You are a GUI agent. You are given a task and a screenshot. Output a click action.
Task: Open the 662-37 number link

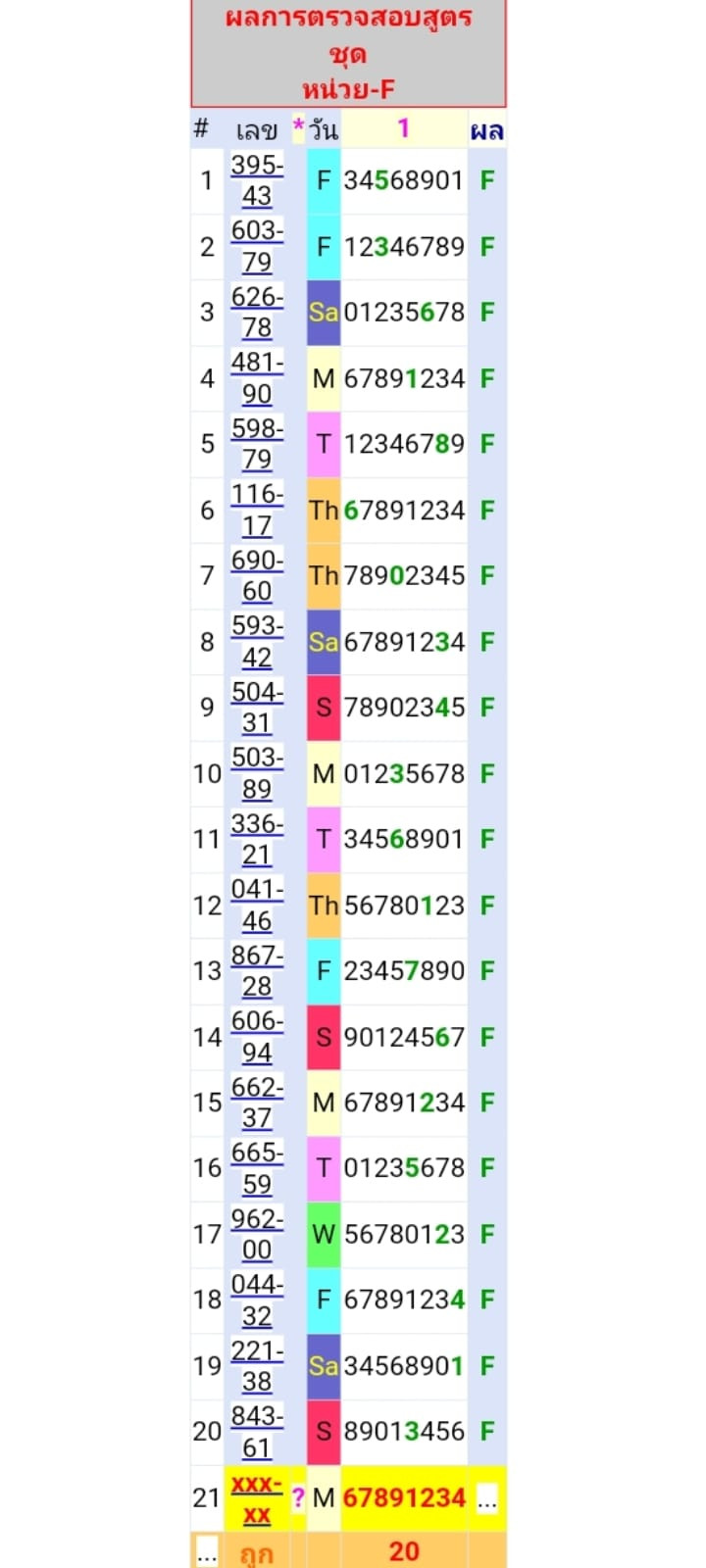257,1102
